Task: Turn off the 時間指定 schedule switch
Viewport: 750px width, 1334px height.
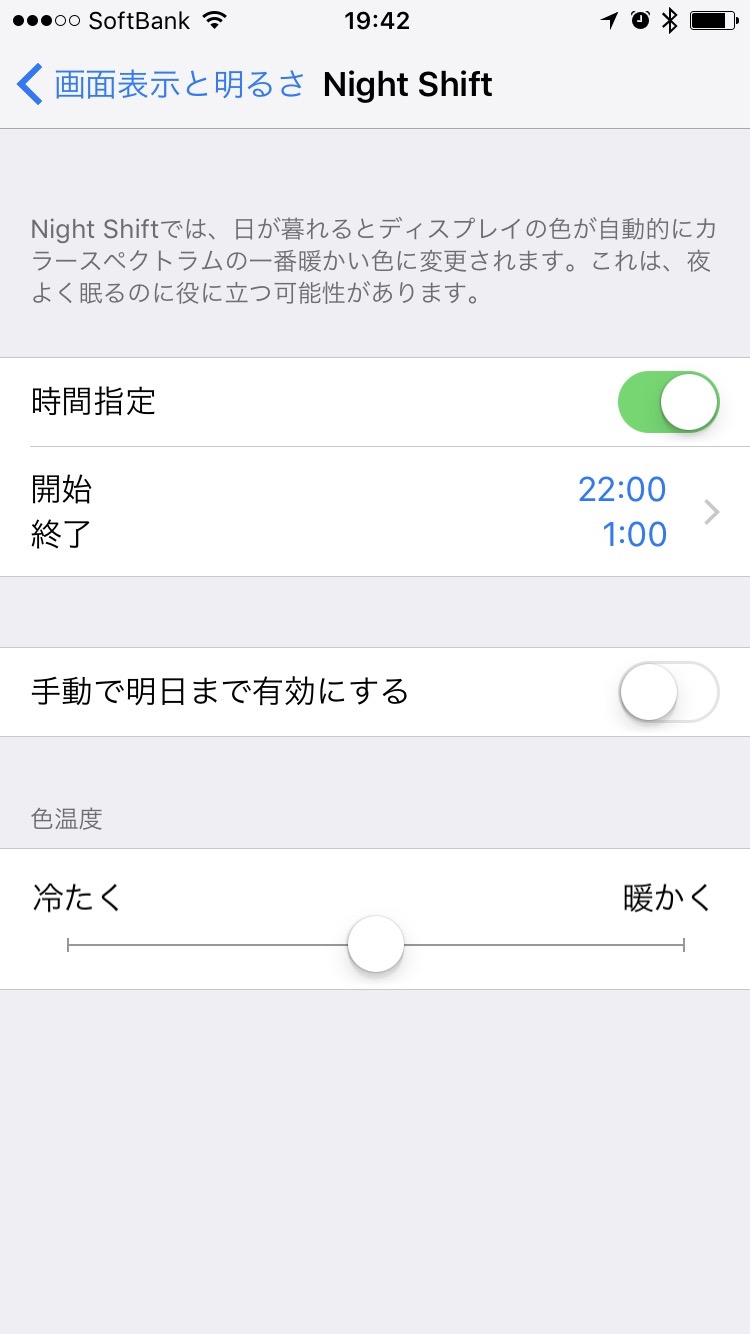Action: [x=669, y=402]
